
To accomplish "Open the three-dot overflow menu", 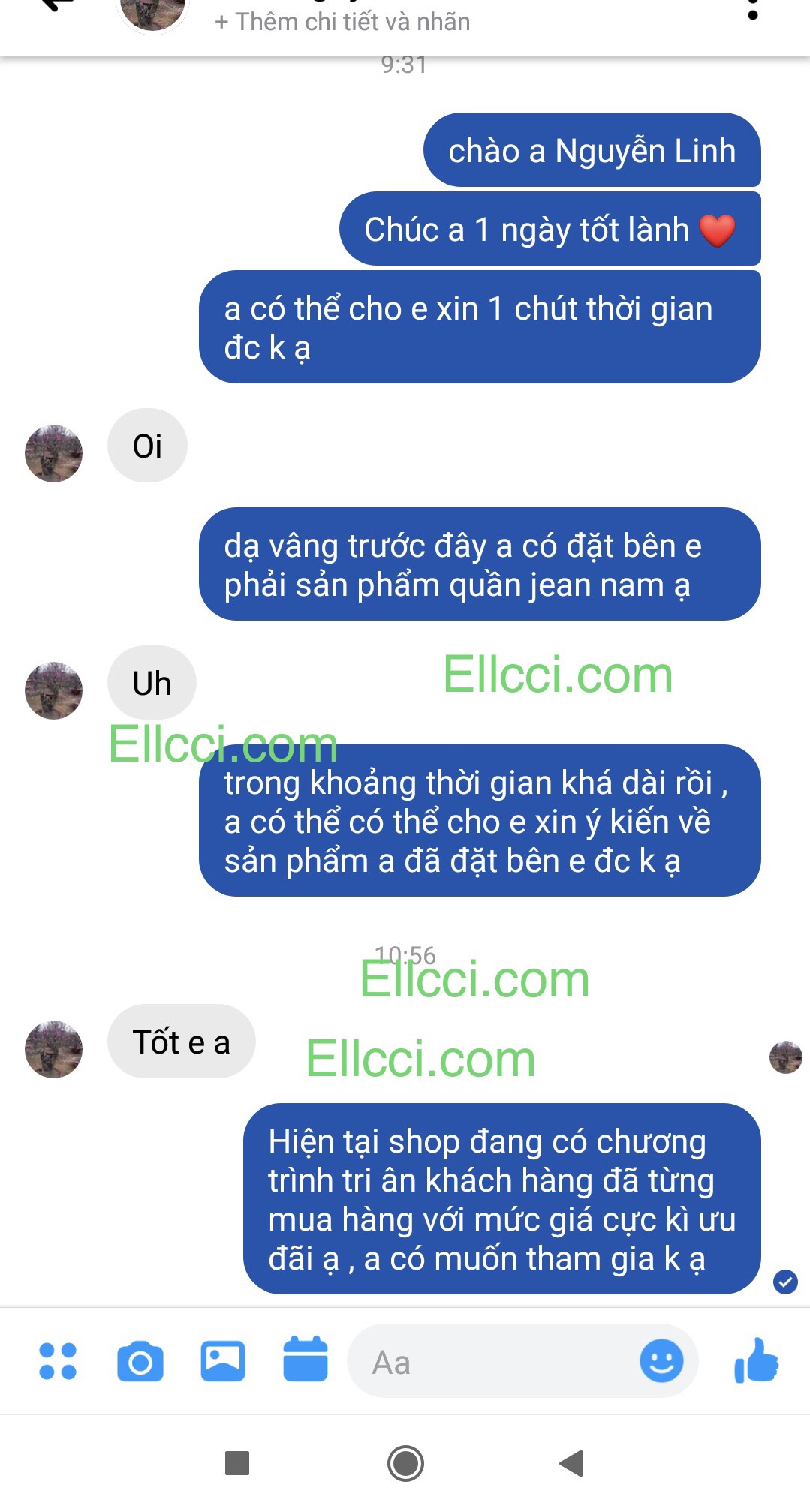I will click(x=753, y=9).
